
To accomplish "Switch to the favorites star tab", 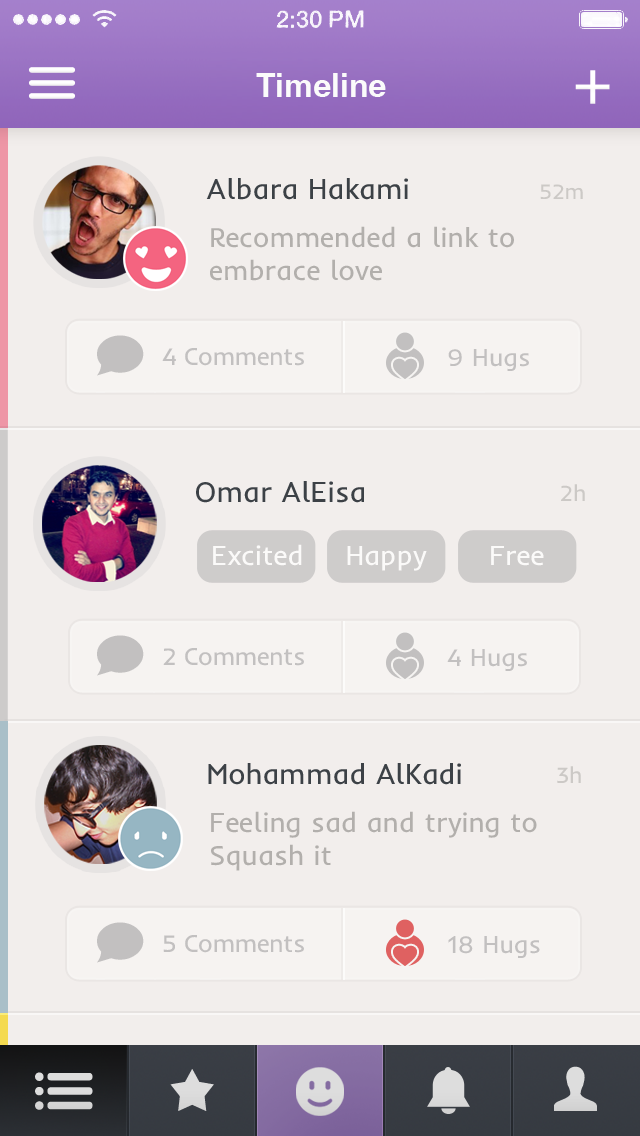I will click(192, 1090).
